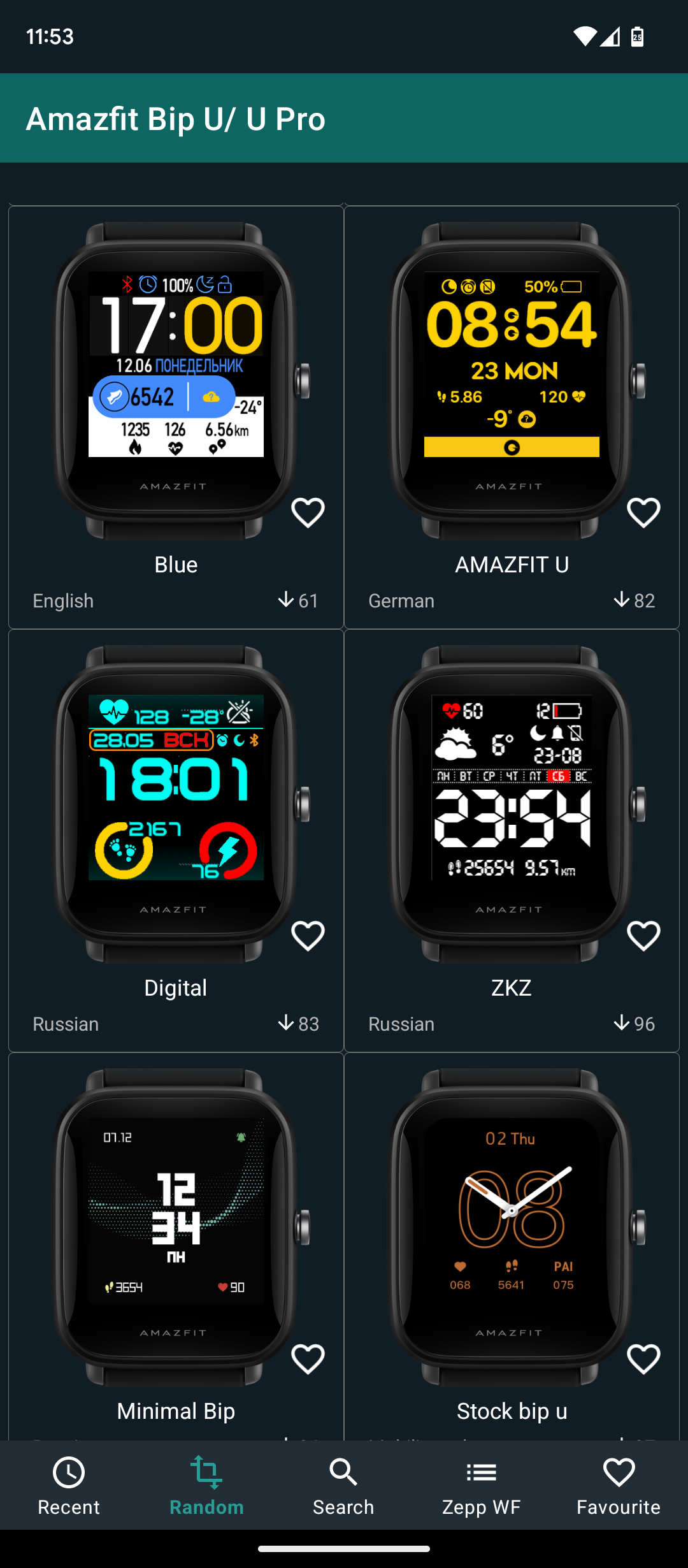Image resolution: width=688 pixels, height=1568 pixels.
Task: Reload the Random tab
Action: click(206, 1485)
